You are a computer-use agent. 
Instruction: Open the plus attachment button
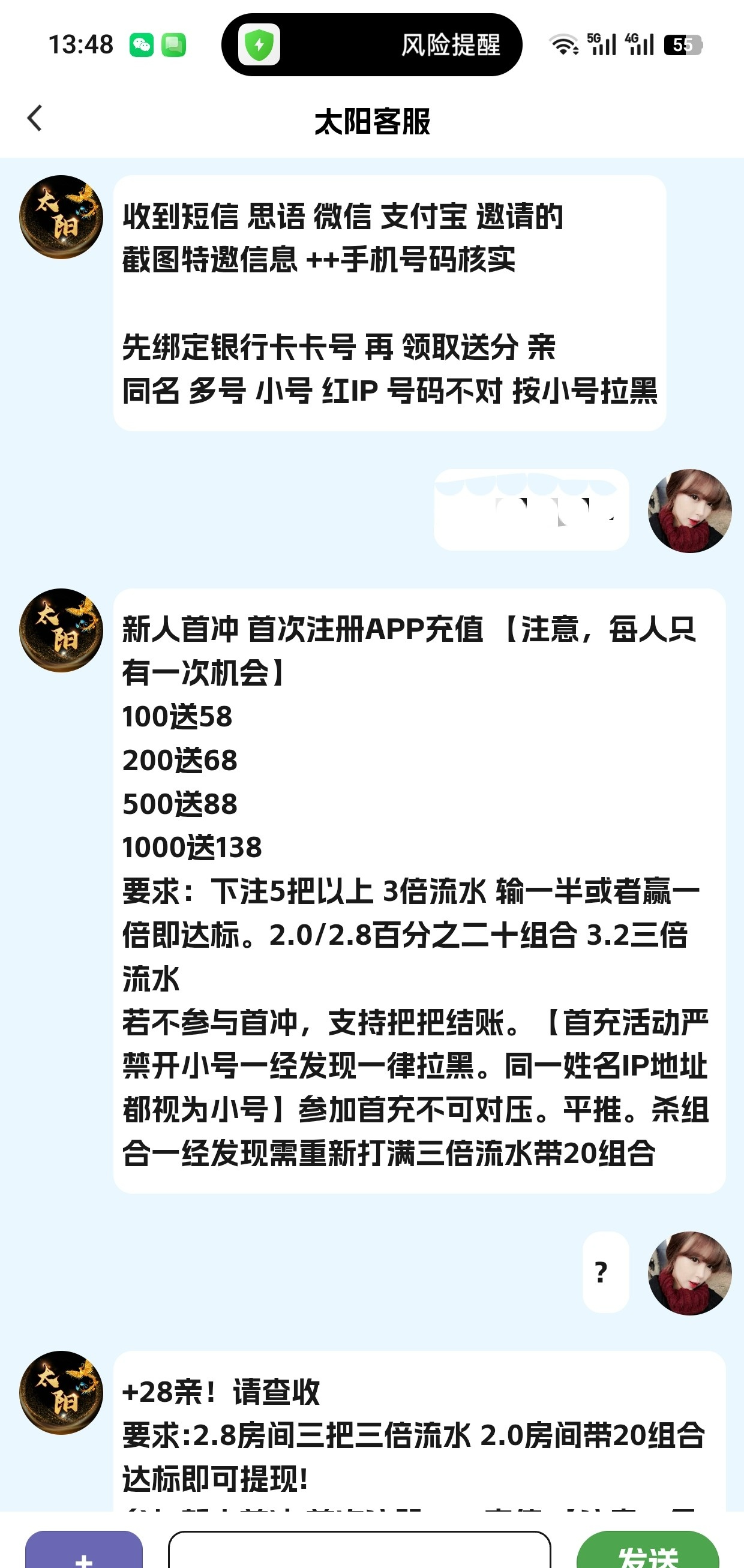[84, 1551]
